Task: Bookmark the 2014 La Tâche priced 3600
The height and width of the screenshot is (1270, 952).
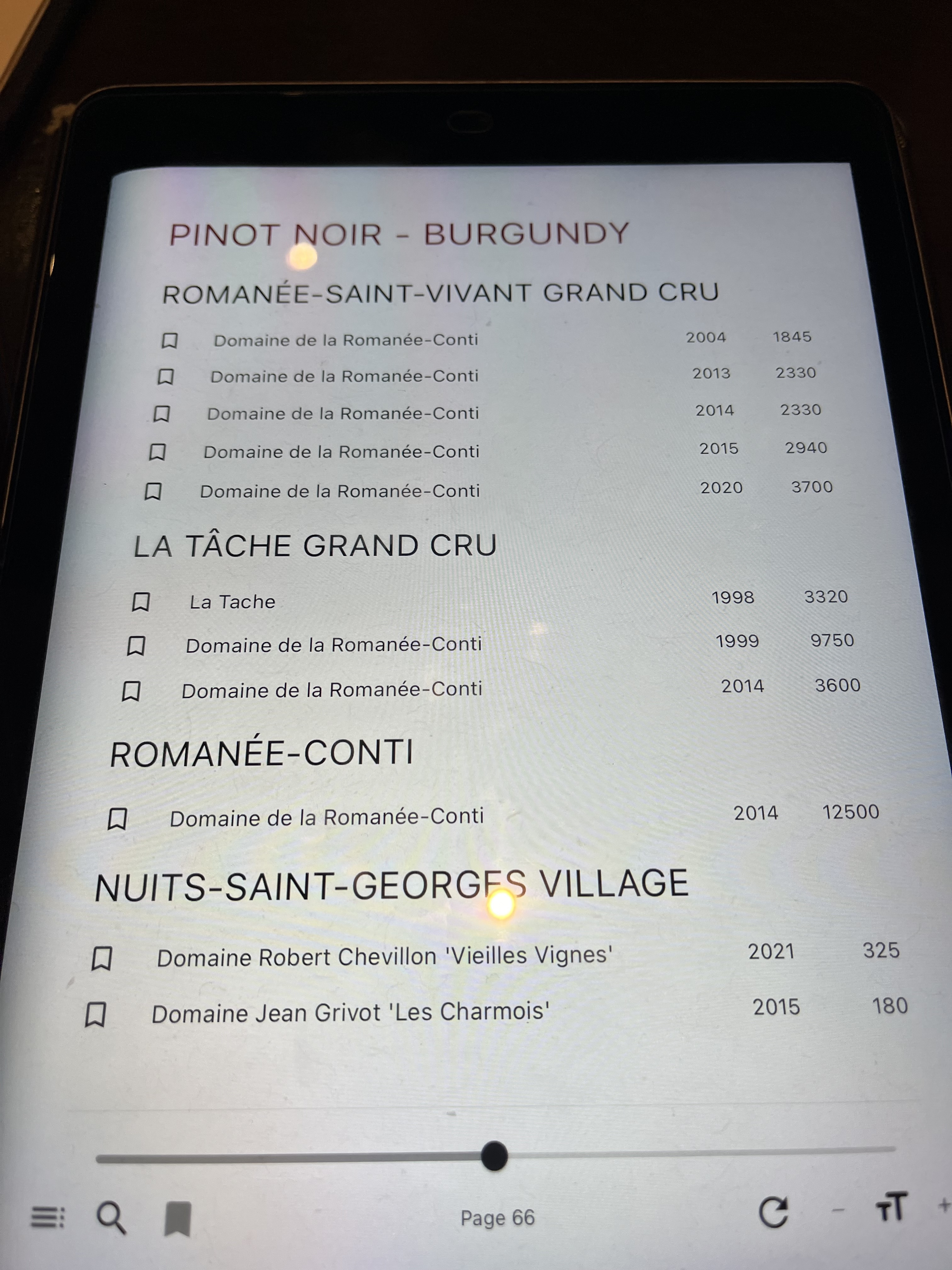Action: 131,691
